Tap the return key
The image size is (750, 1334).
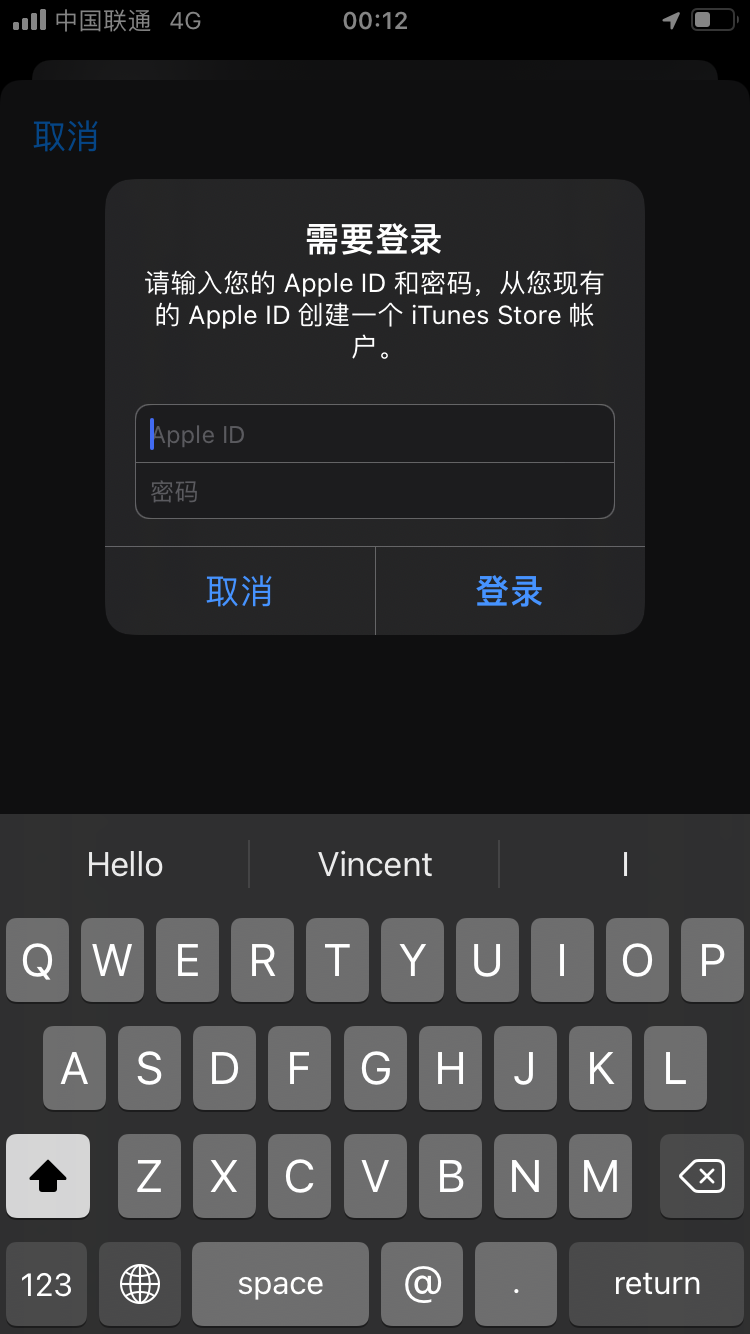tap(656, 1284)
